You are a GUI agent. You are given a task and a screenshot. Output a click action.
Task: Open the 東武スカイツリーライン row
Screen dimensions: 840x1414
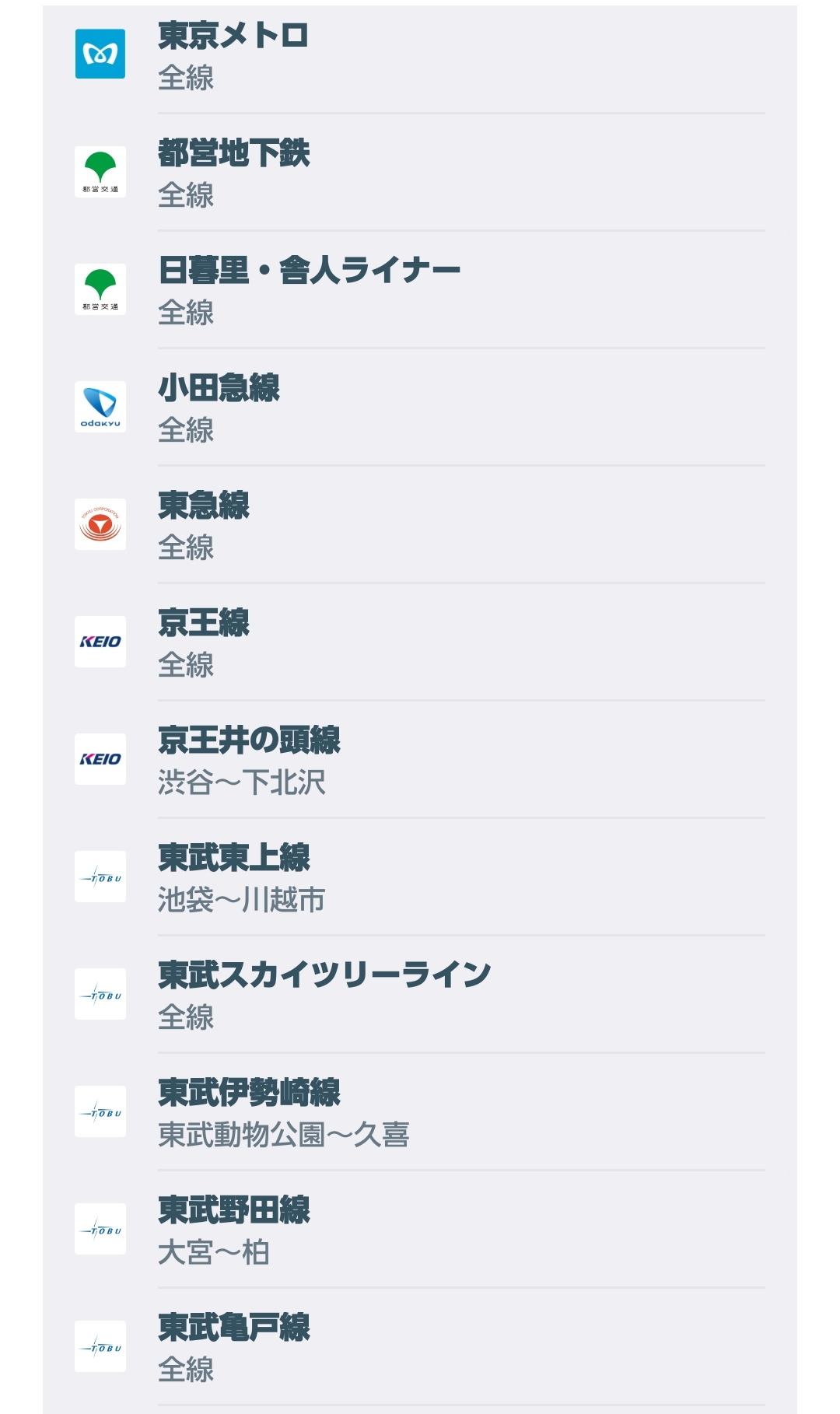420,994
